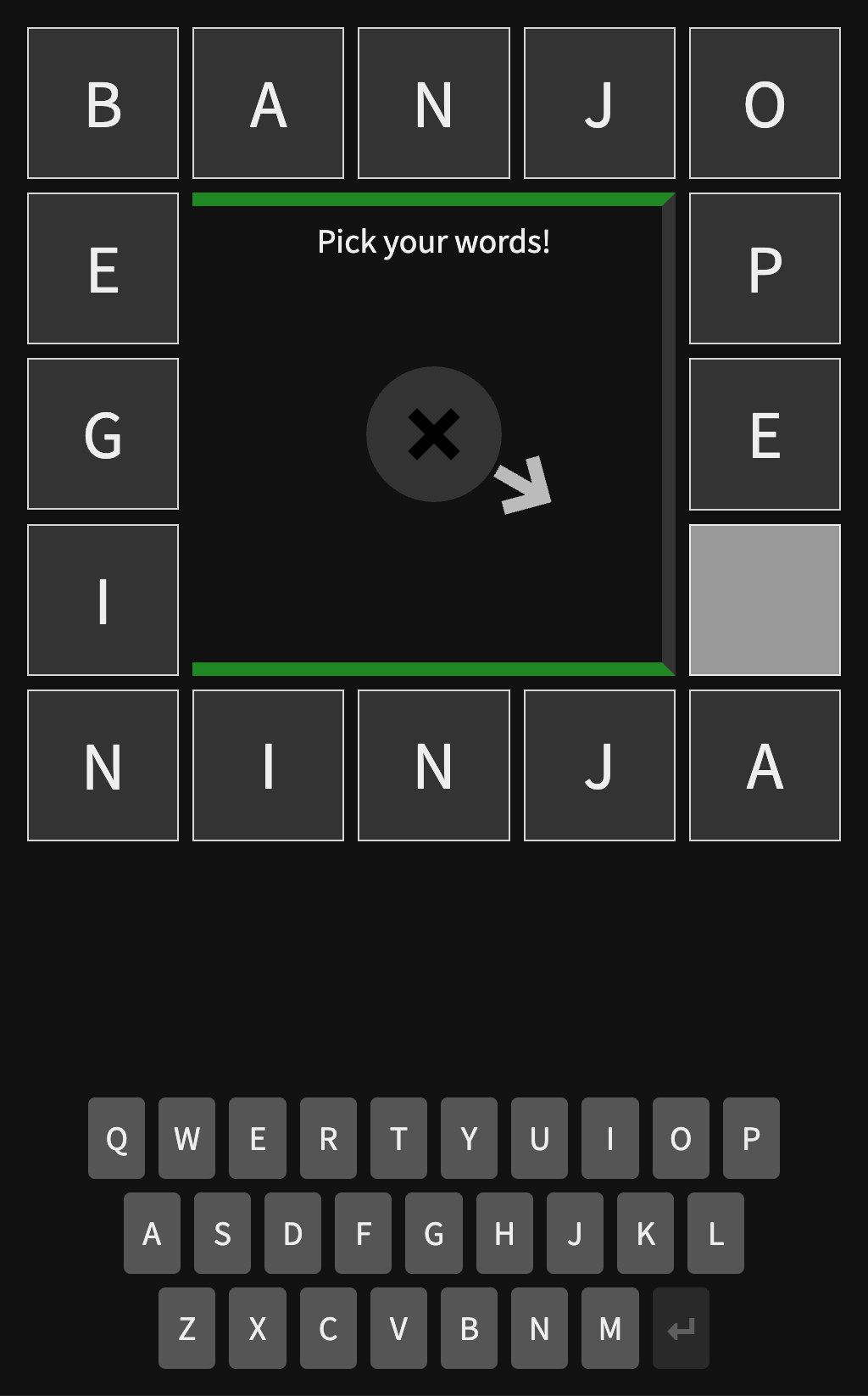Tap the K key on the keyboard
This screenshot has height=1396, width=868.
(645, 1233)
